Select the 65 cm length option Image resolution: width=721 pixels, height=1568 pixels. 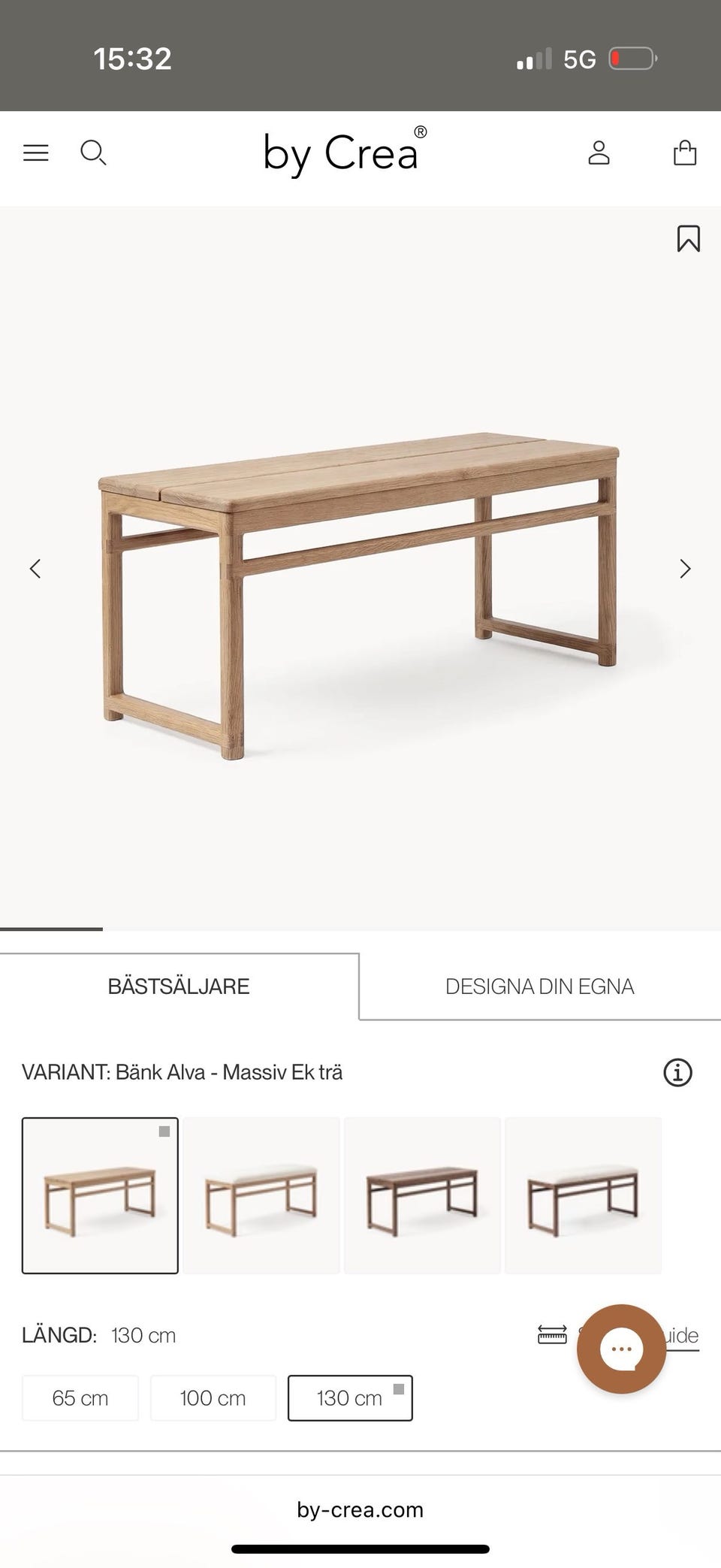80,1397
